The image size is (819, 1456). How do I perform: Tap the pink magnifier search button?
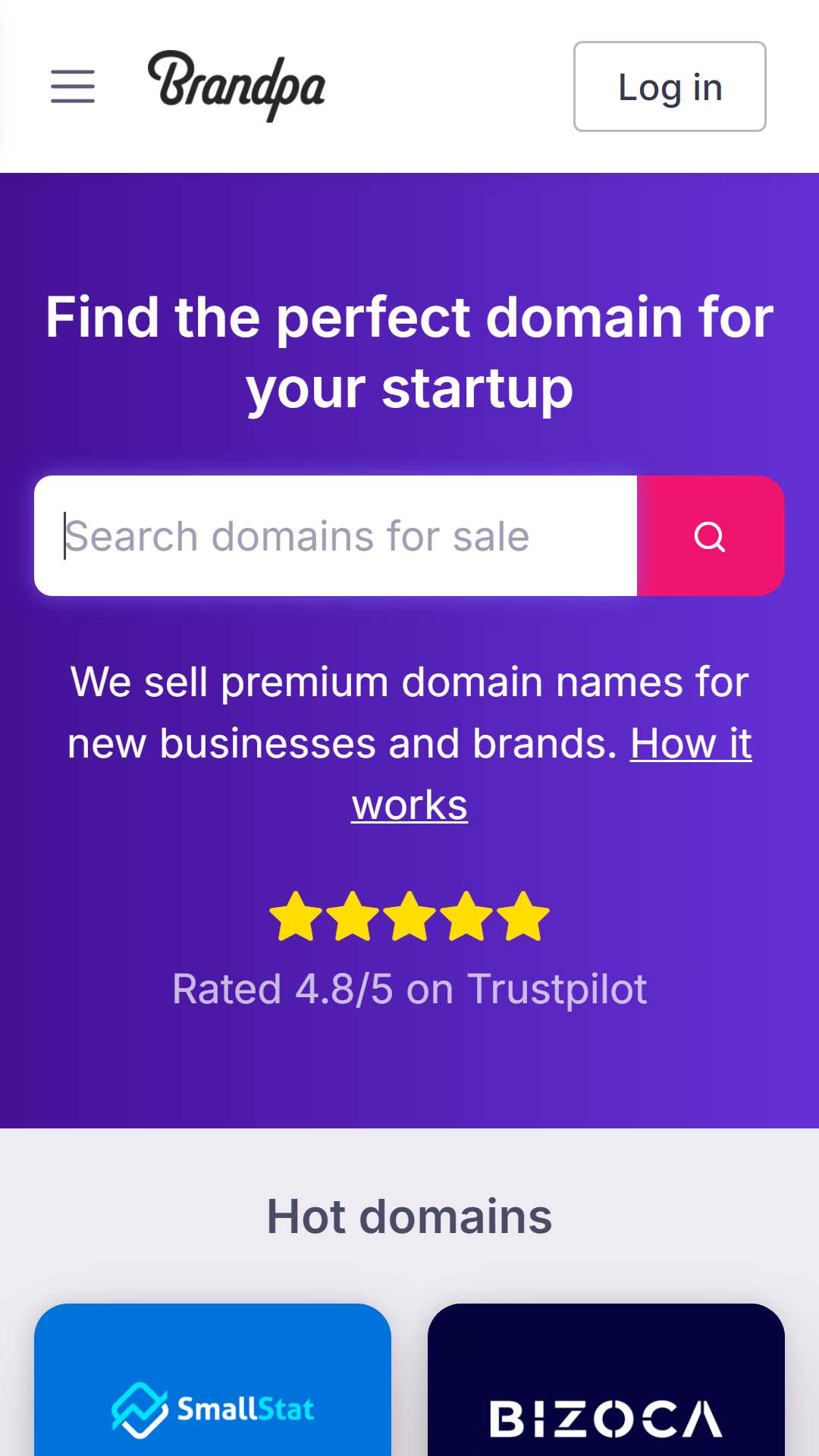[x=711, y=536]
